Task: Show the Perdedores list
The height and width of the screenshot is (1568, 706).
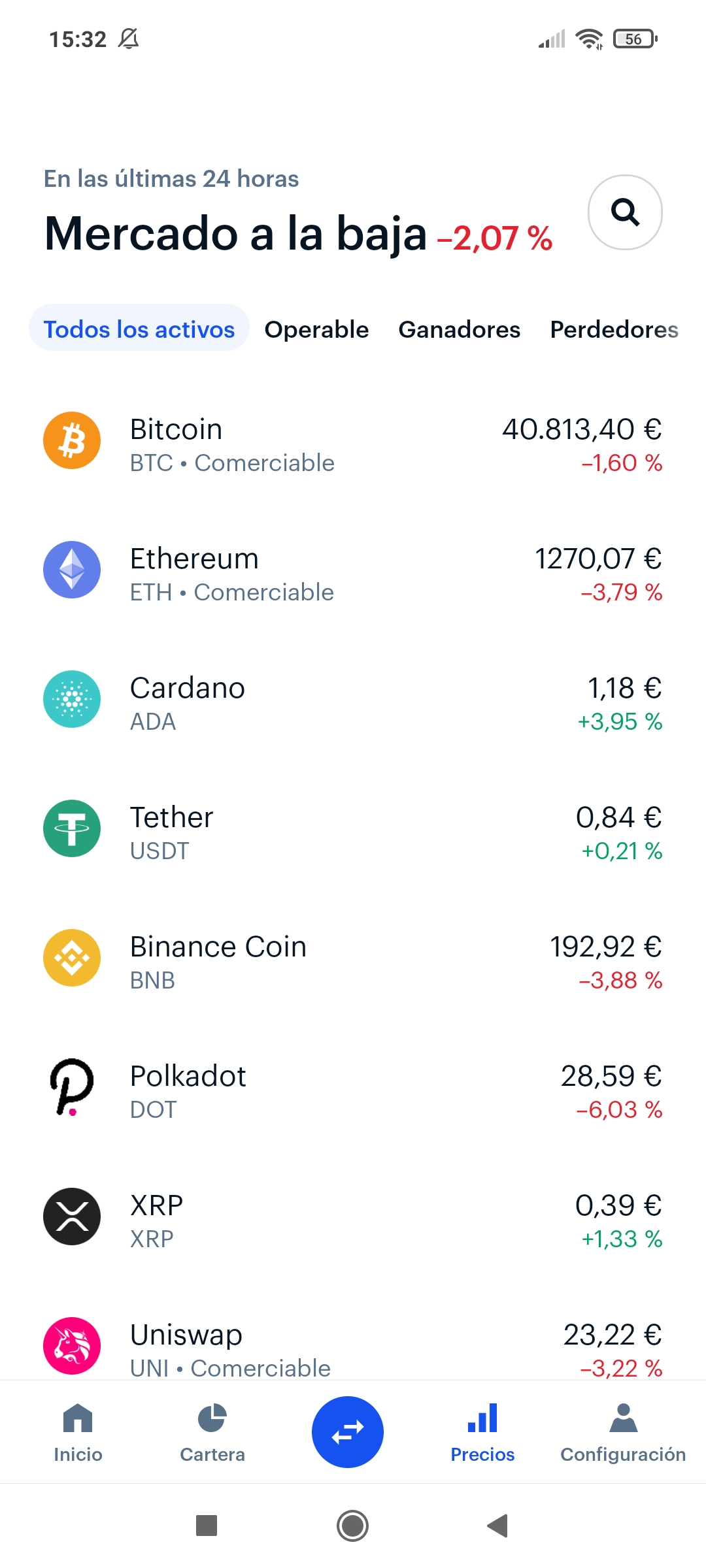Action: [614, 329]
